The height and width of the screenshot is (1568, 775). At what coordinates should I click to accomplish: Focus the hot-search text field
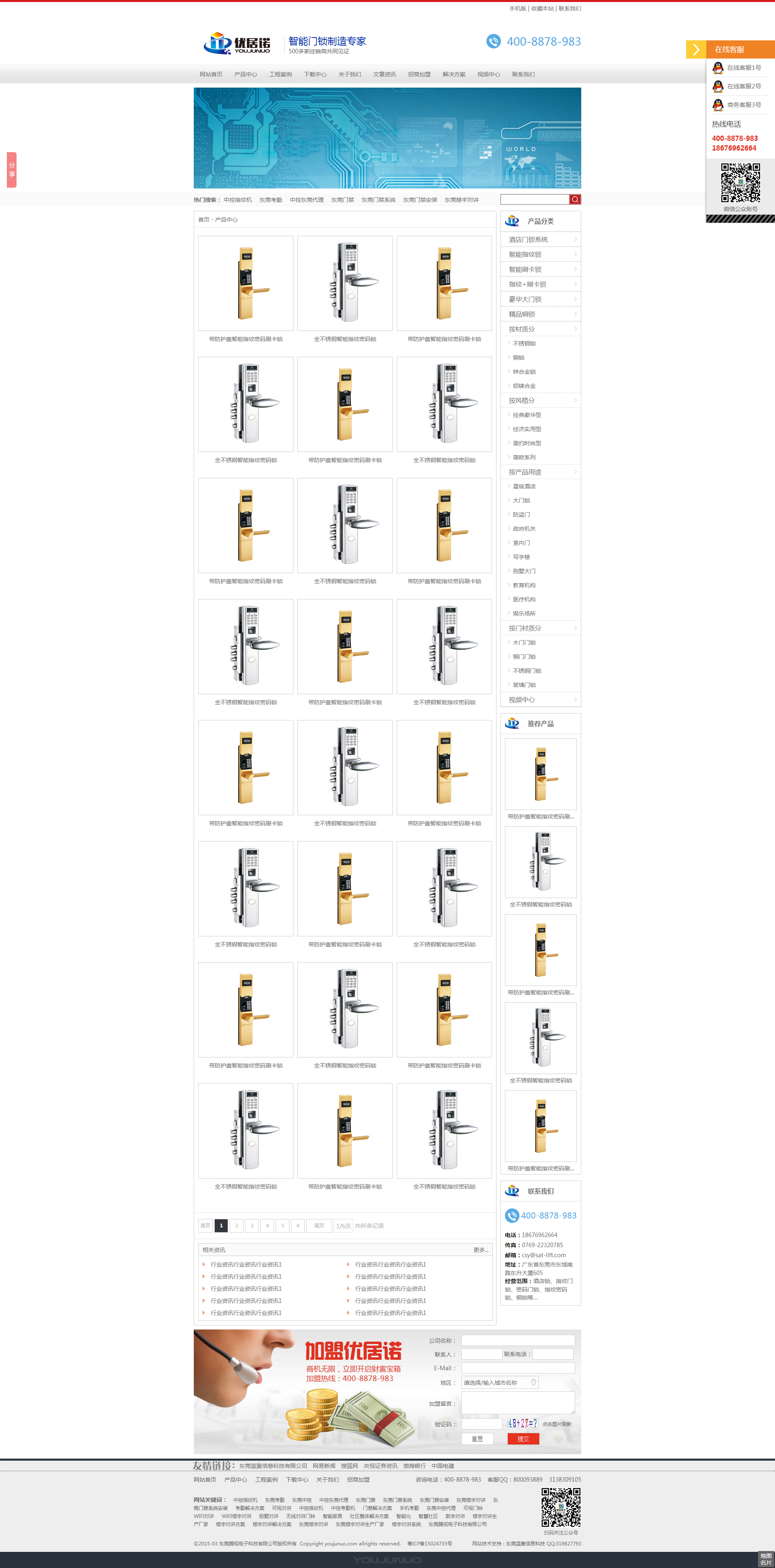coord(534,200)
